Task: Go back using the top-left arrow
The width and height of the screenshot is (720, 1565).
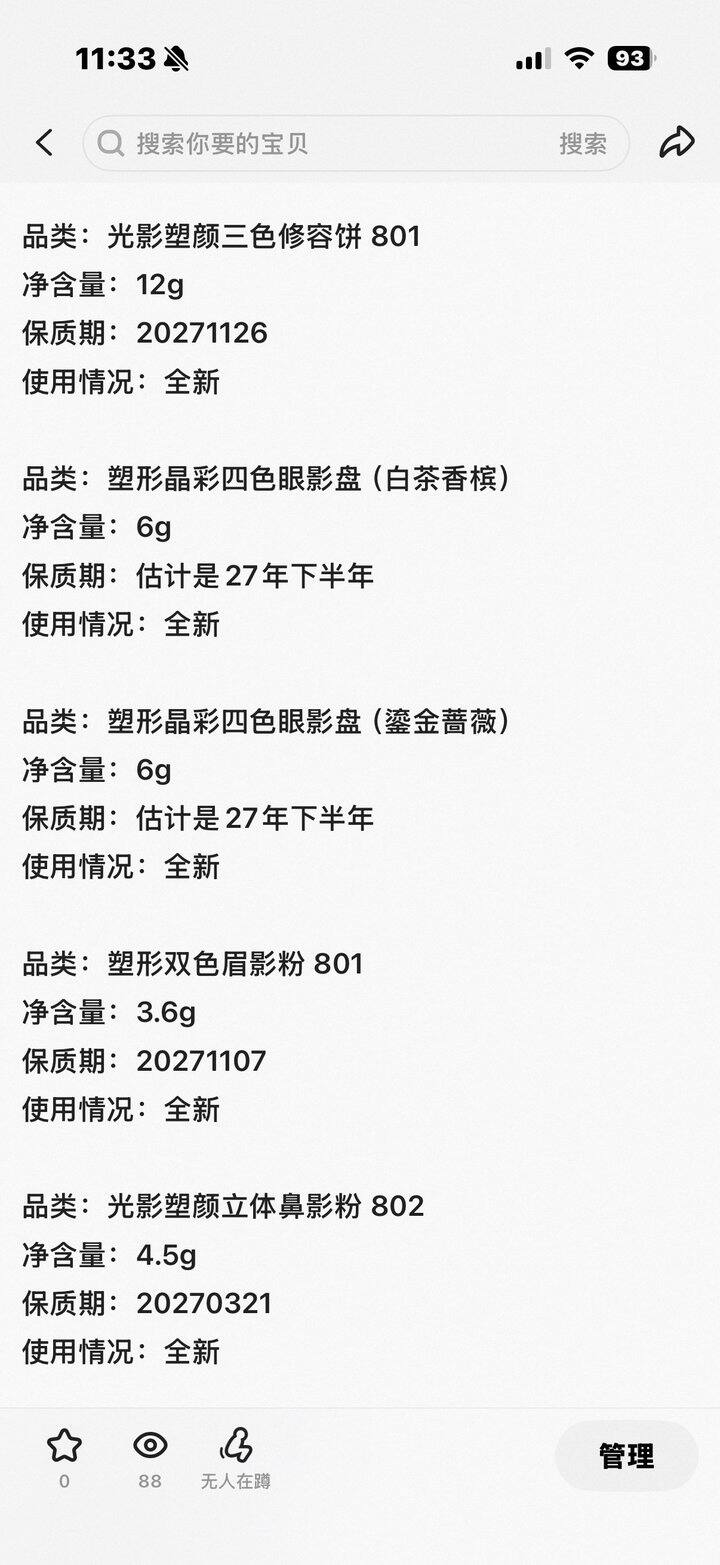Action: click(44, 143)
